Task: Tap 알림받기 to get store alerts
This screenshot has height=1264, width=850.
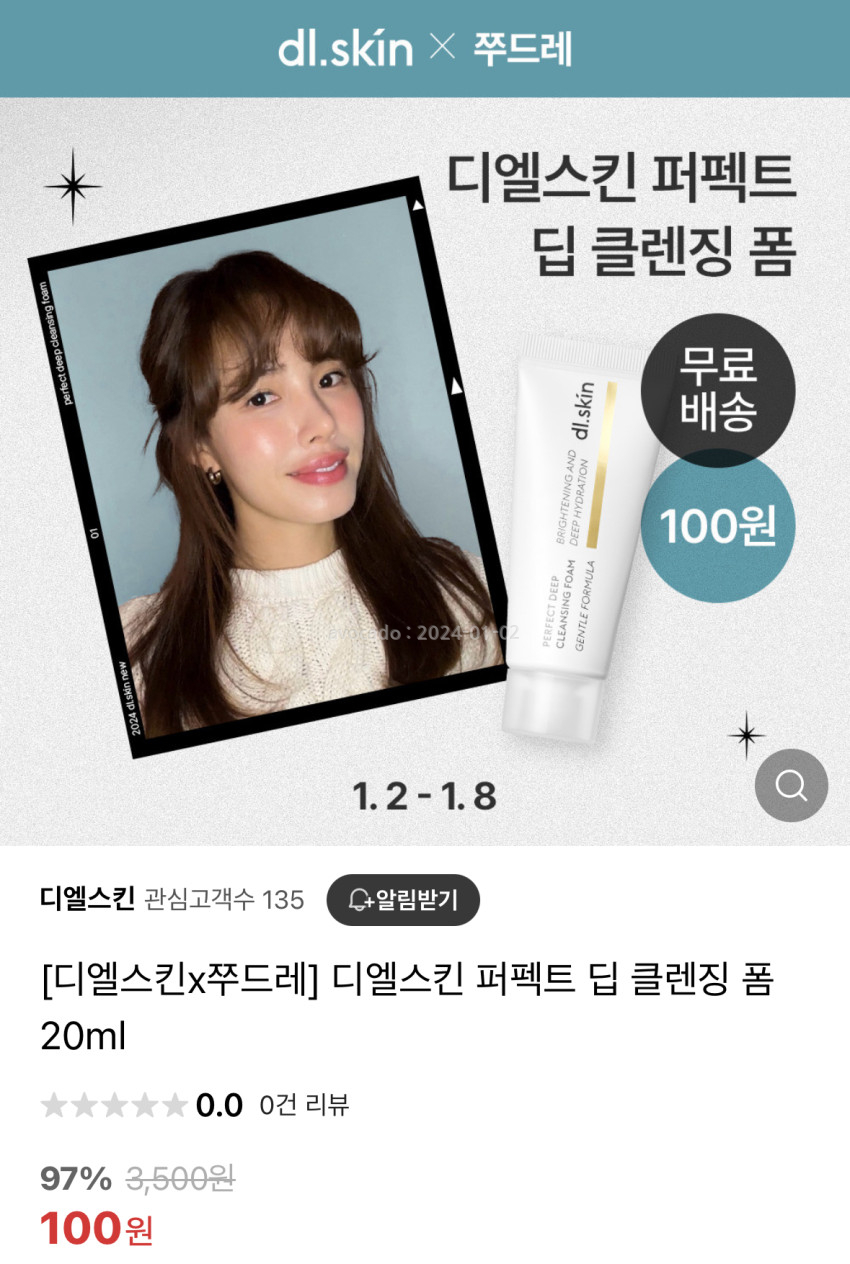Action: pyautogui.click(x=403, y=900)
